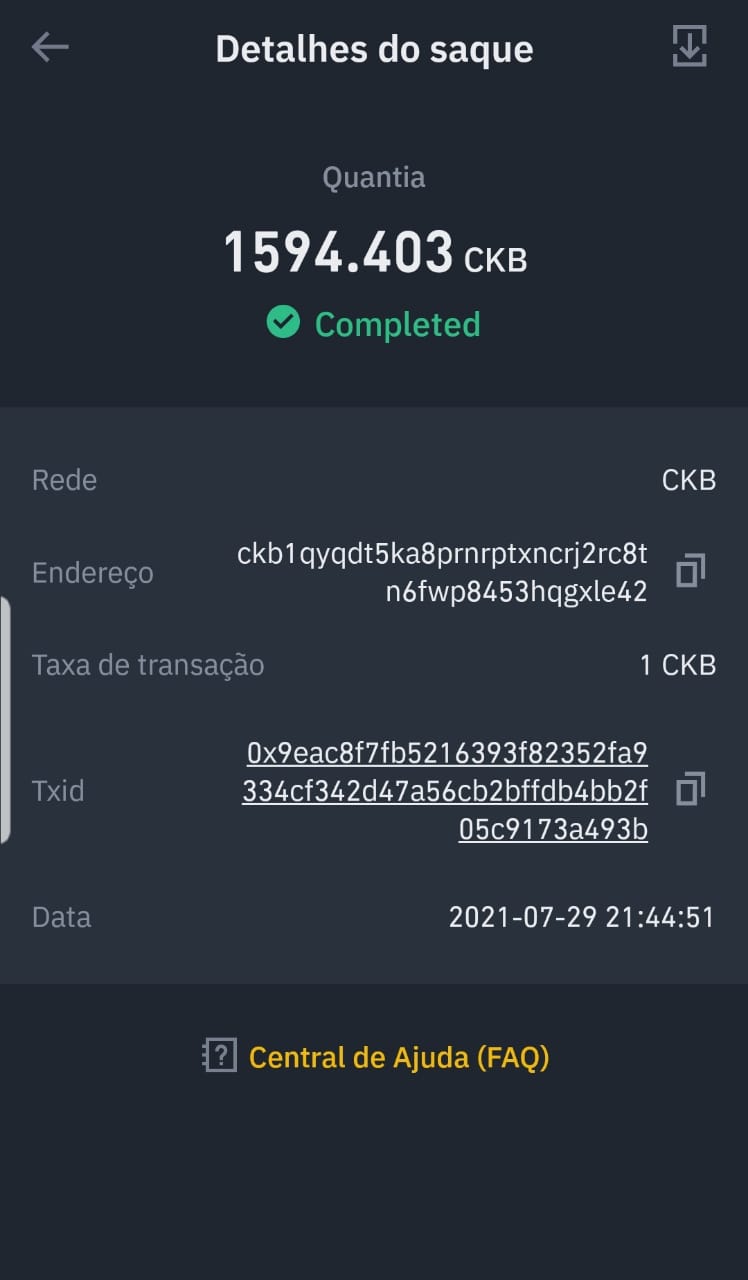Tap the download arrow icon in the header

(x=690, y=47)
